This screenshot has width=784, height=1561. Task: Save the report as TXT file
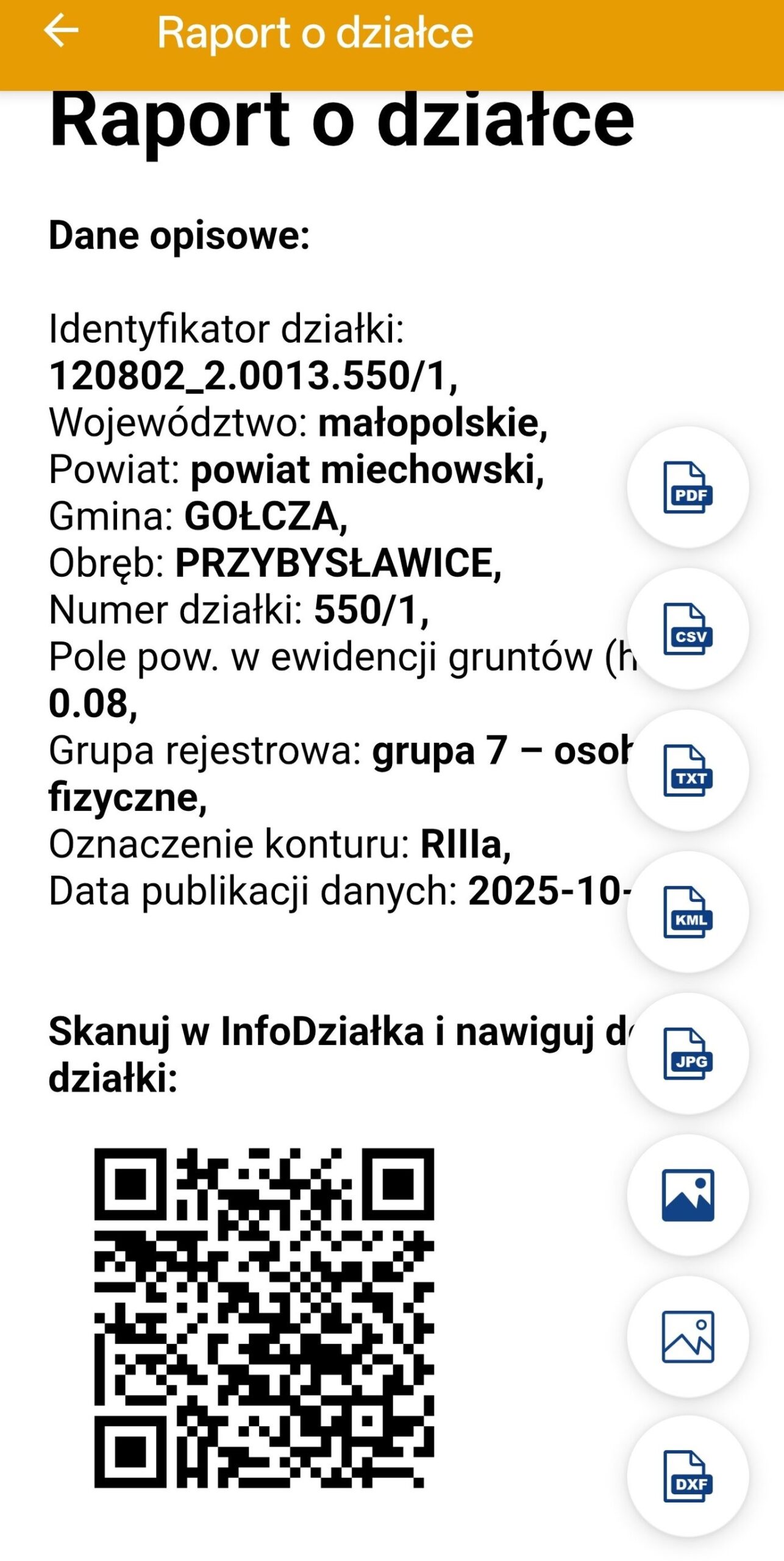click(x=688, y=770)
